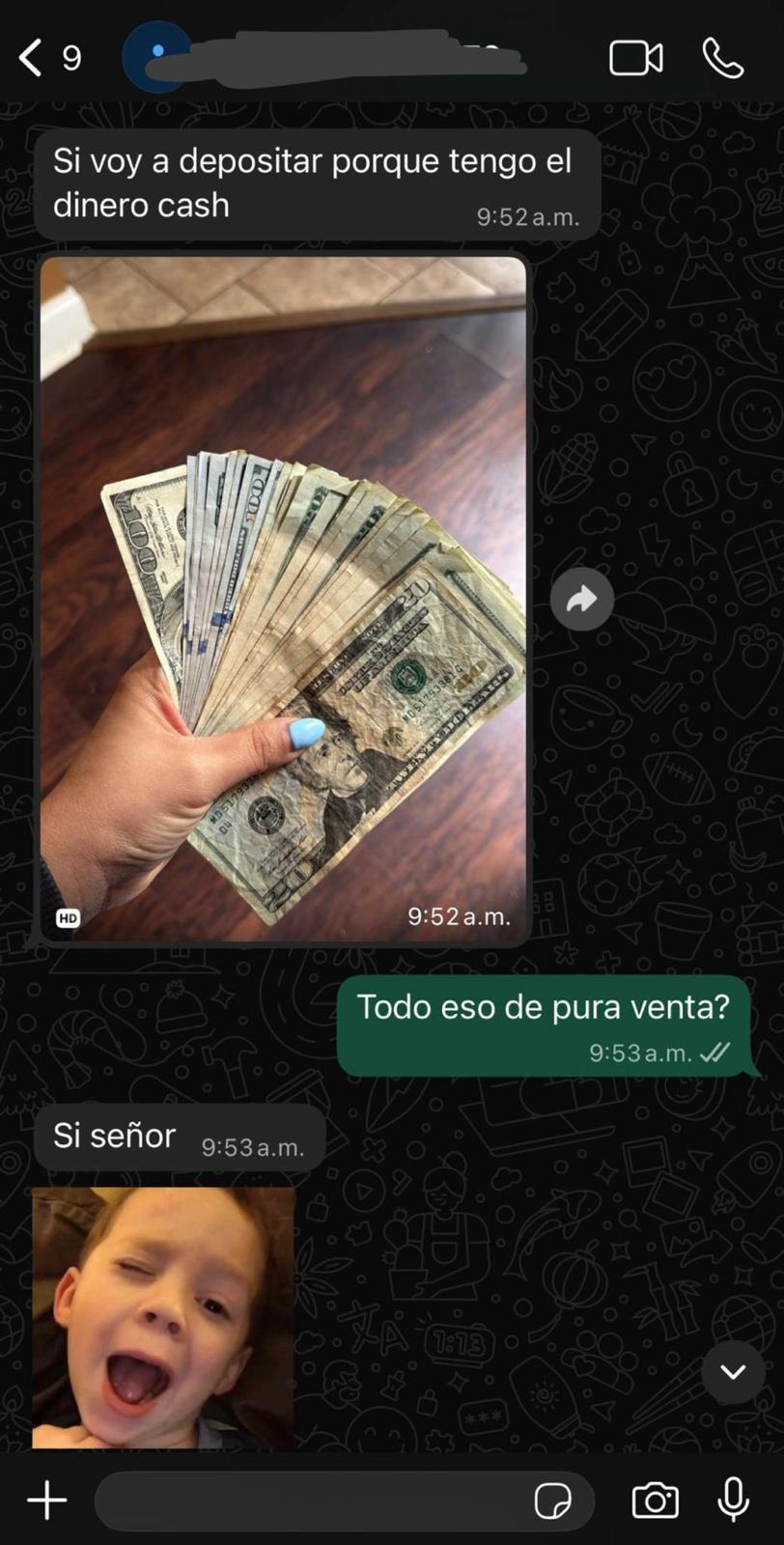Open the contact's profile info
This screenshot has height=1545, width=784.
pyautogui.click(x=328, y=58)
